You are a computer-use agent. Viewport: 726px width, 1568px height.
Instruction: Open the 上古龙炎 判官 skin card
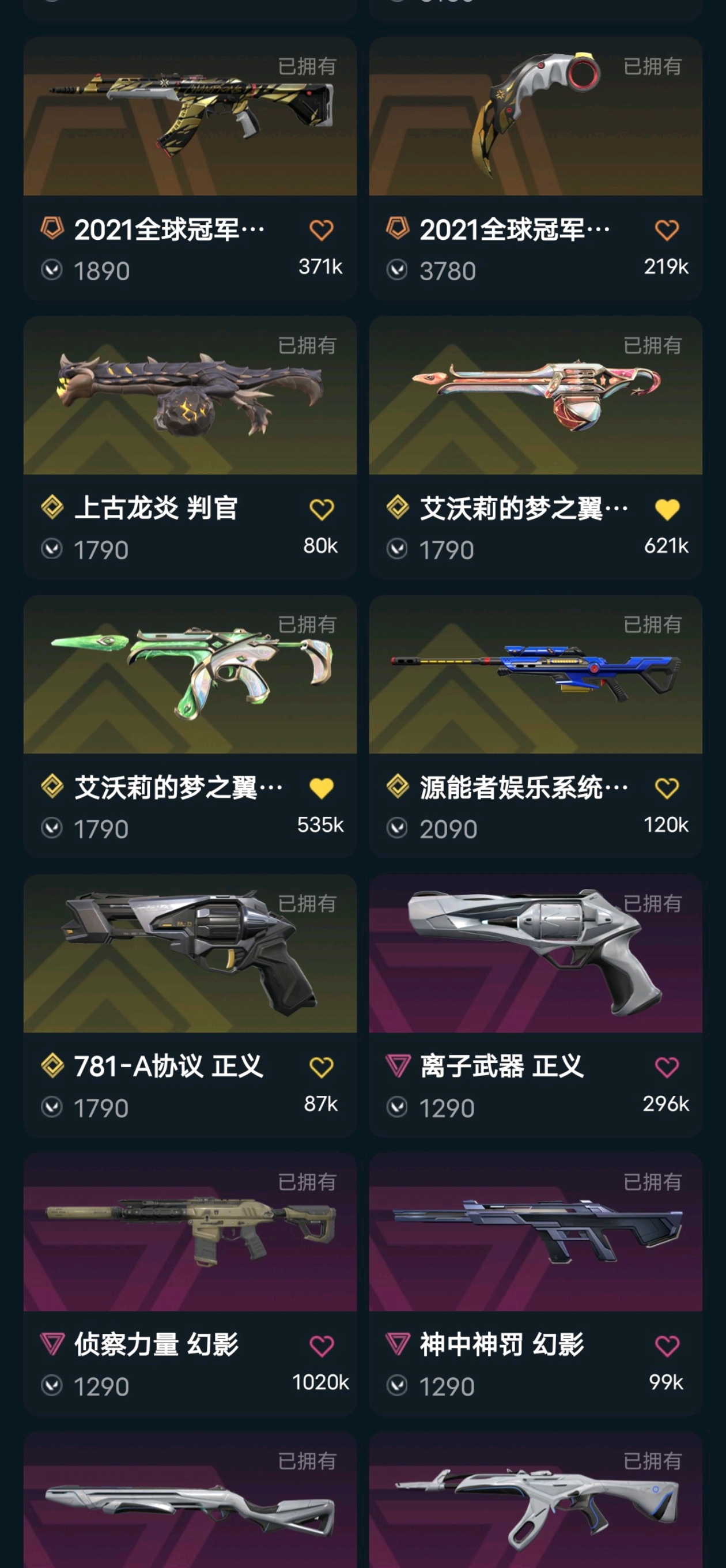(x=190, y=395)
